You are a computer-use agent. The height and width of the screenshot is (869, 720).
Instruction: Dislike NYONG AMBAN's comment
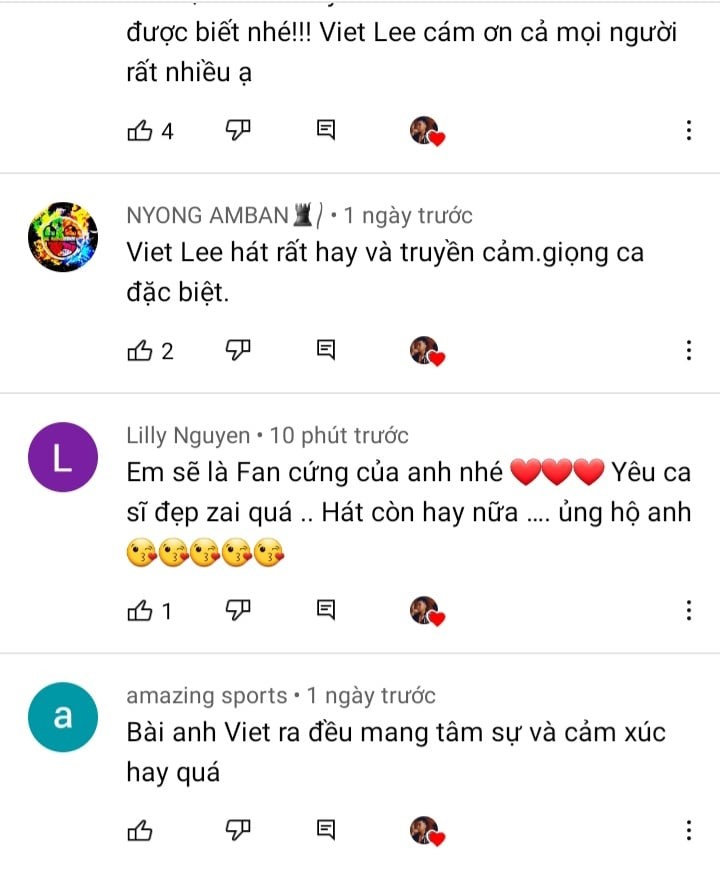click(237, 350)
